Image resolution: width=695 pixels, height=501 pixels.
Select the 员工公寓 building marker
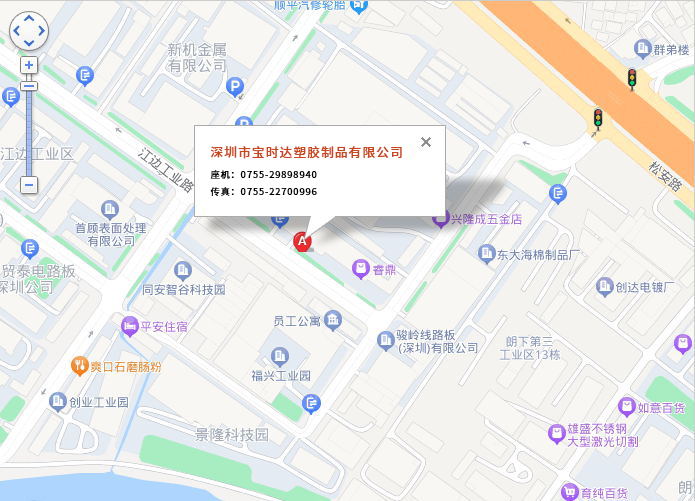[333, 320]
